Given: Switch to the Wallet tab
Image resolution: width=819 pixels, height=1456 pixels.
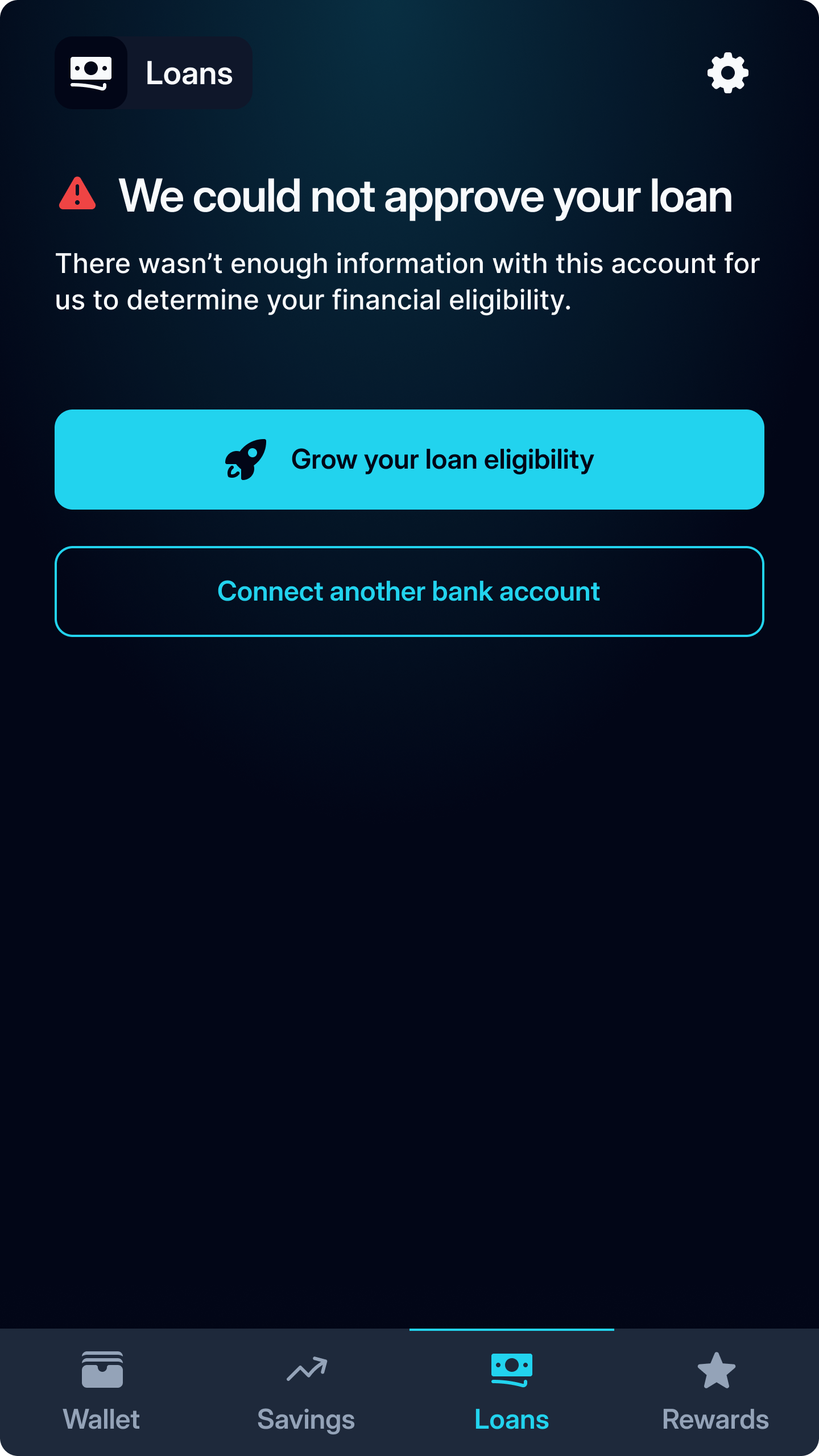Looking at the screenshot, I should pyautogui.click(x=102, y=1392).
